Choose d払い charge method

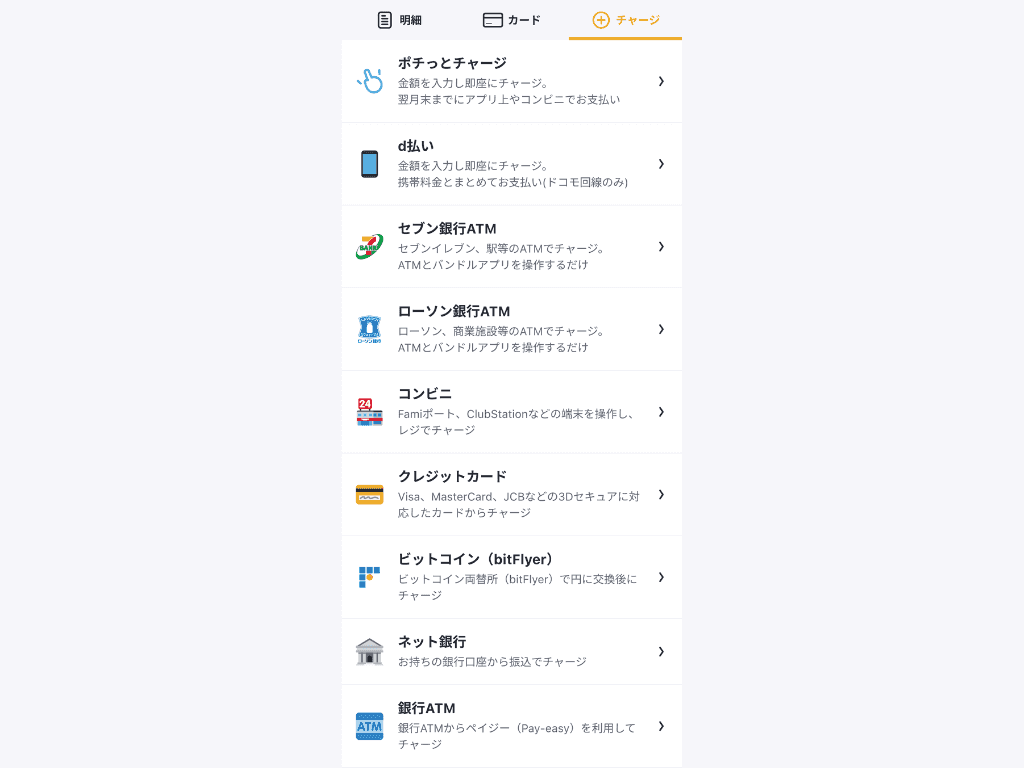pyautogui.click(x=511, y=164)
